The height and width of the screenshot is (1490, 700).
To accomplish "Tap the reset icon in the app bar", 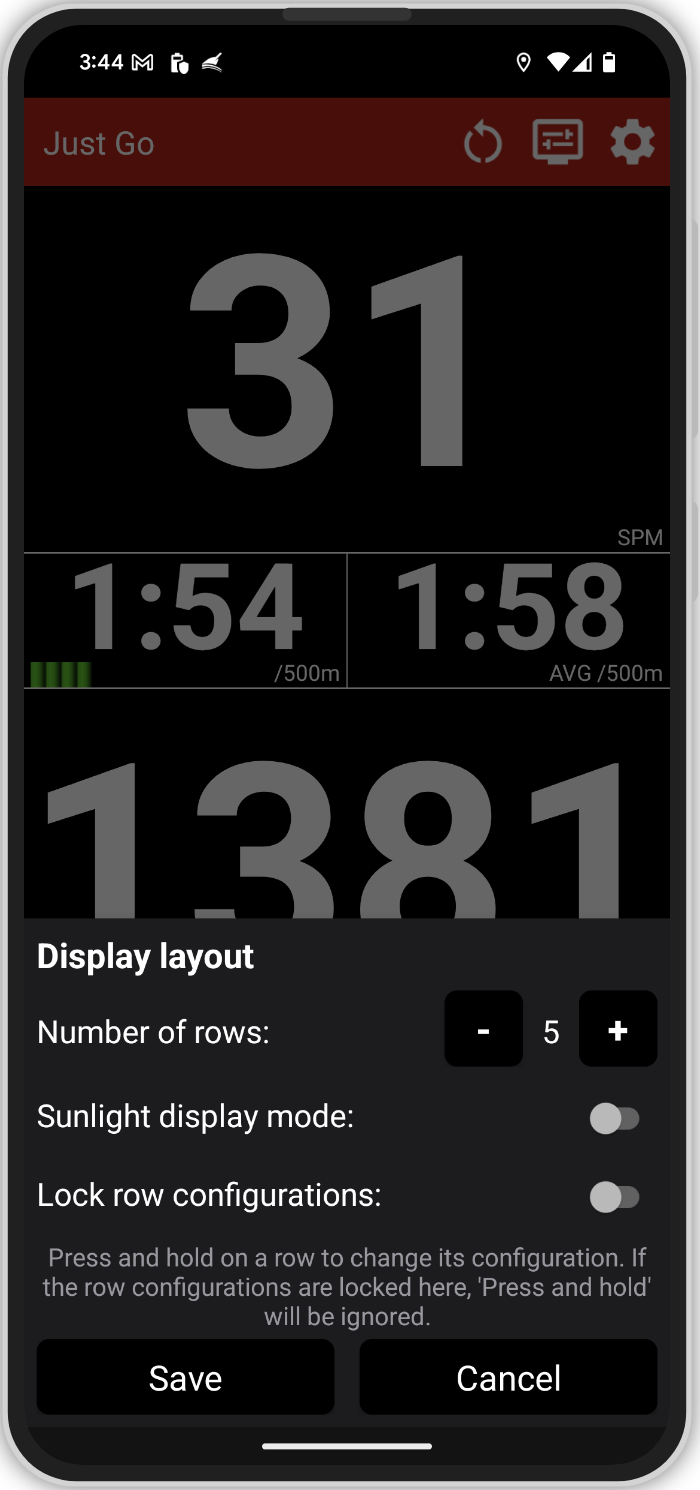I will pyautogui.click(x=483, y=144).
